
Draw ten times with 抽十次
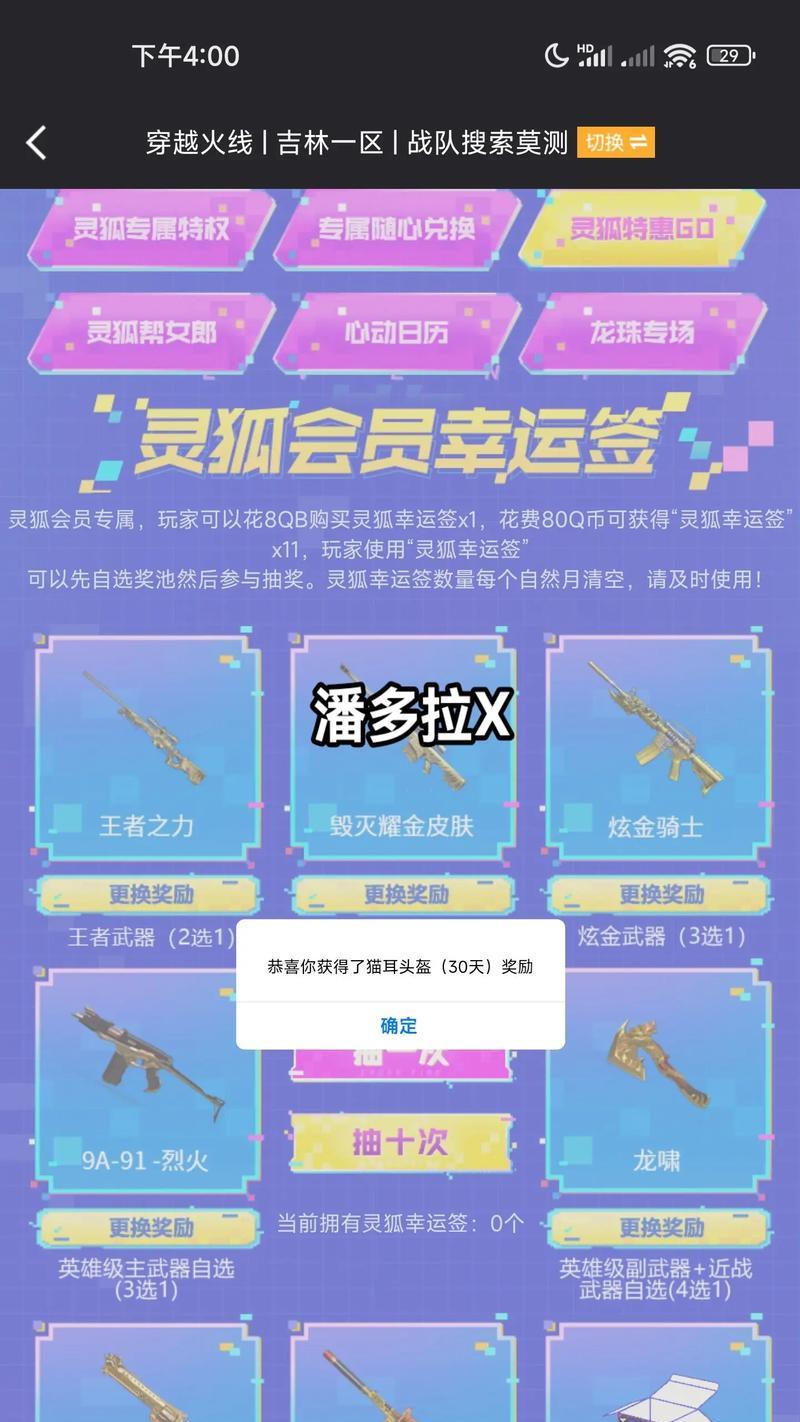click(400, 1142)
